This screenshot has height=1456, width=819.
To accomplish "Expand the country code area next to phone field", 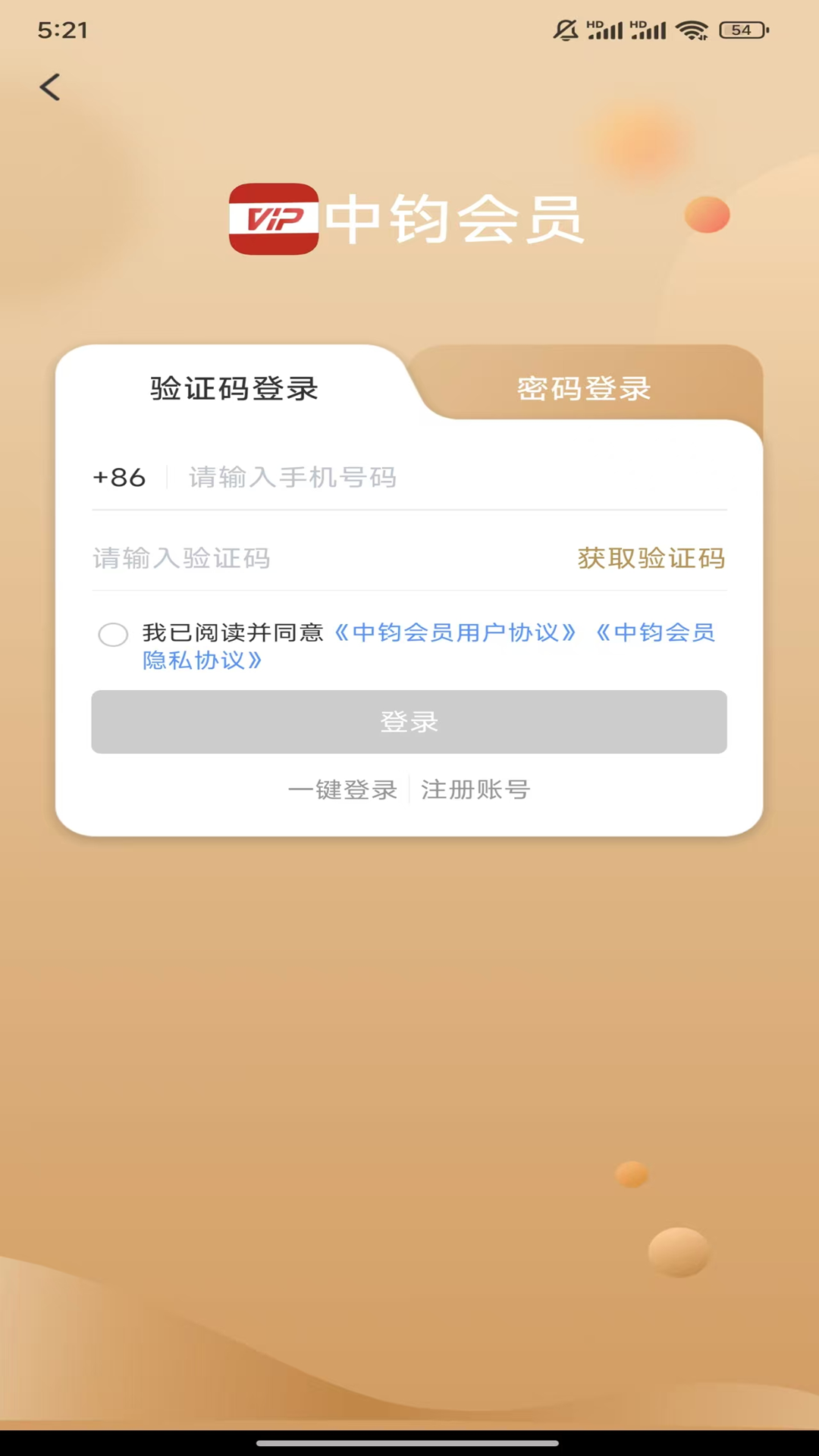I will click(119, 478).
